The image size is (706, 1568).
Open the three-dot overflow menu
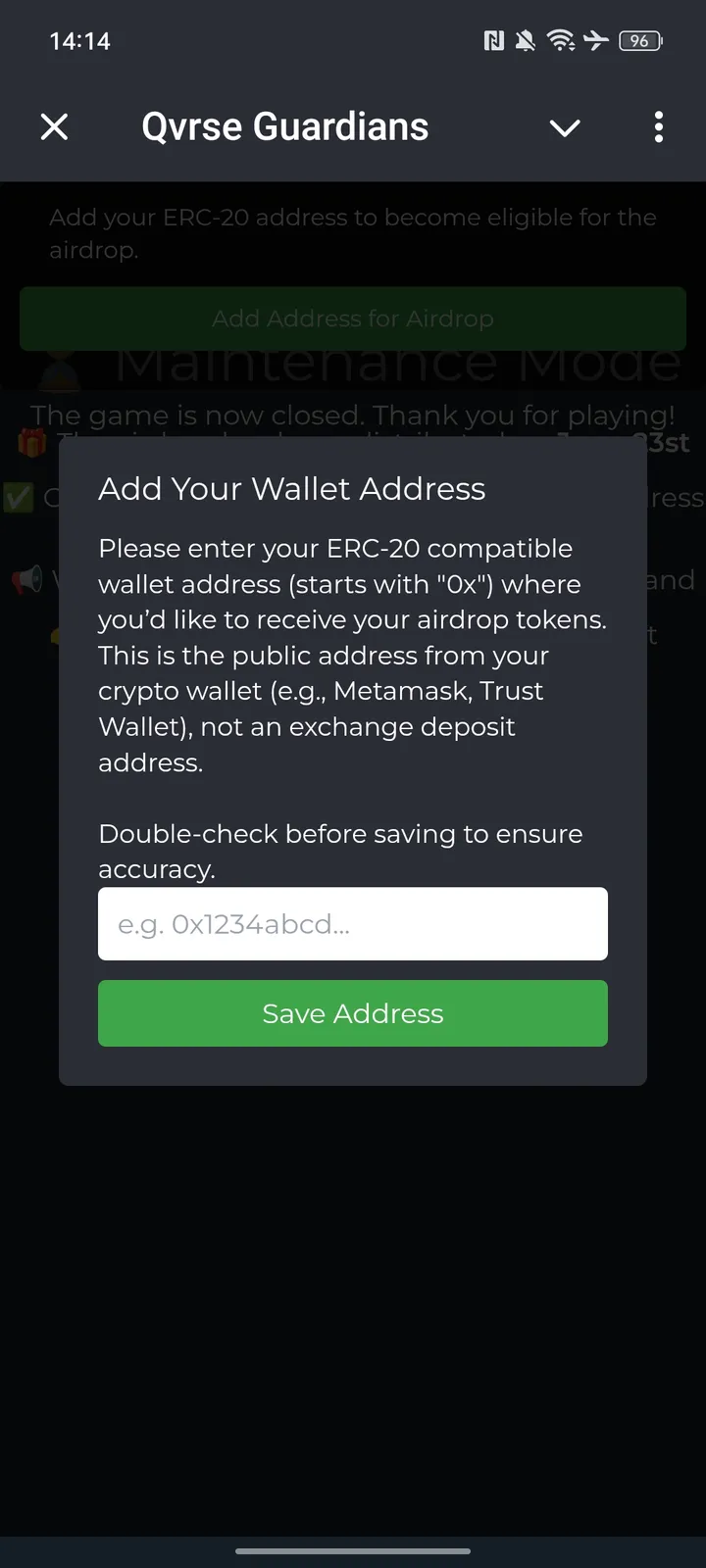tap(658, 127)
